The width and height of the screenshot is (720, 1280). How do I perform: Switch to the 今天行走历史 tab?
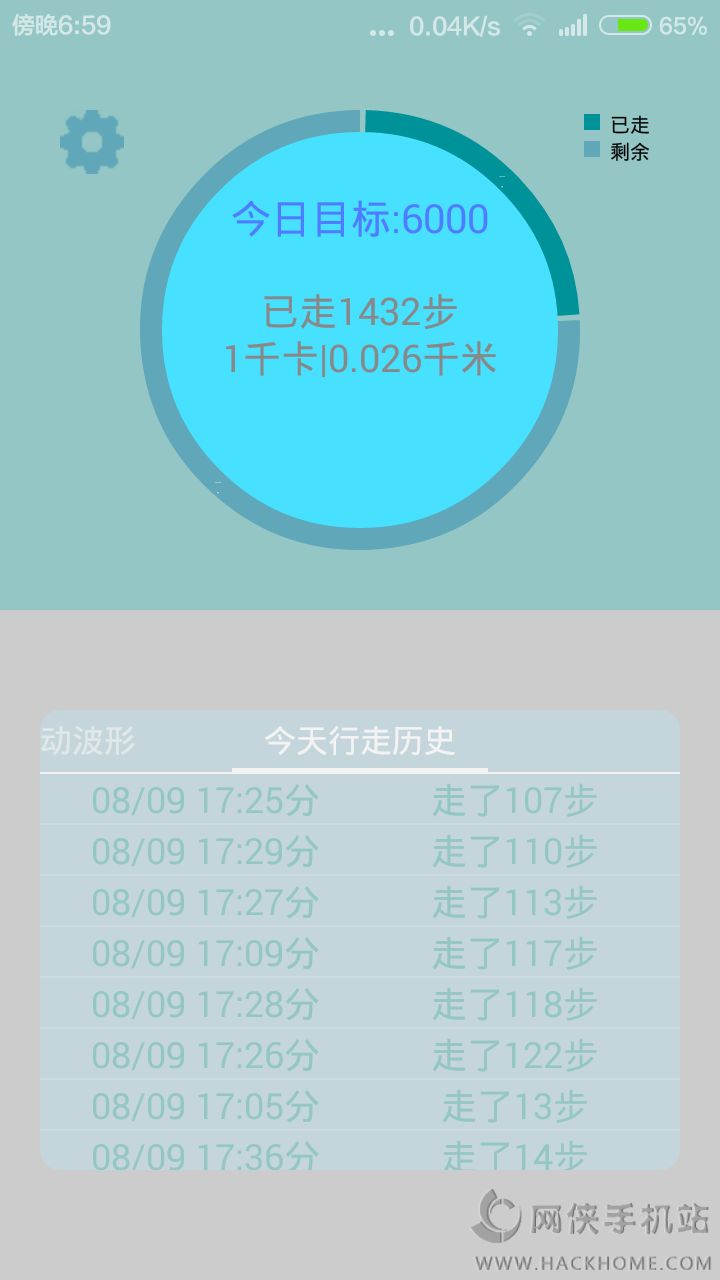[x=360, y=741]
